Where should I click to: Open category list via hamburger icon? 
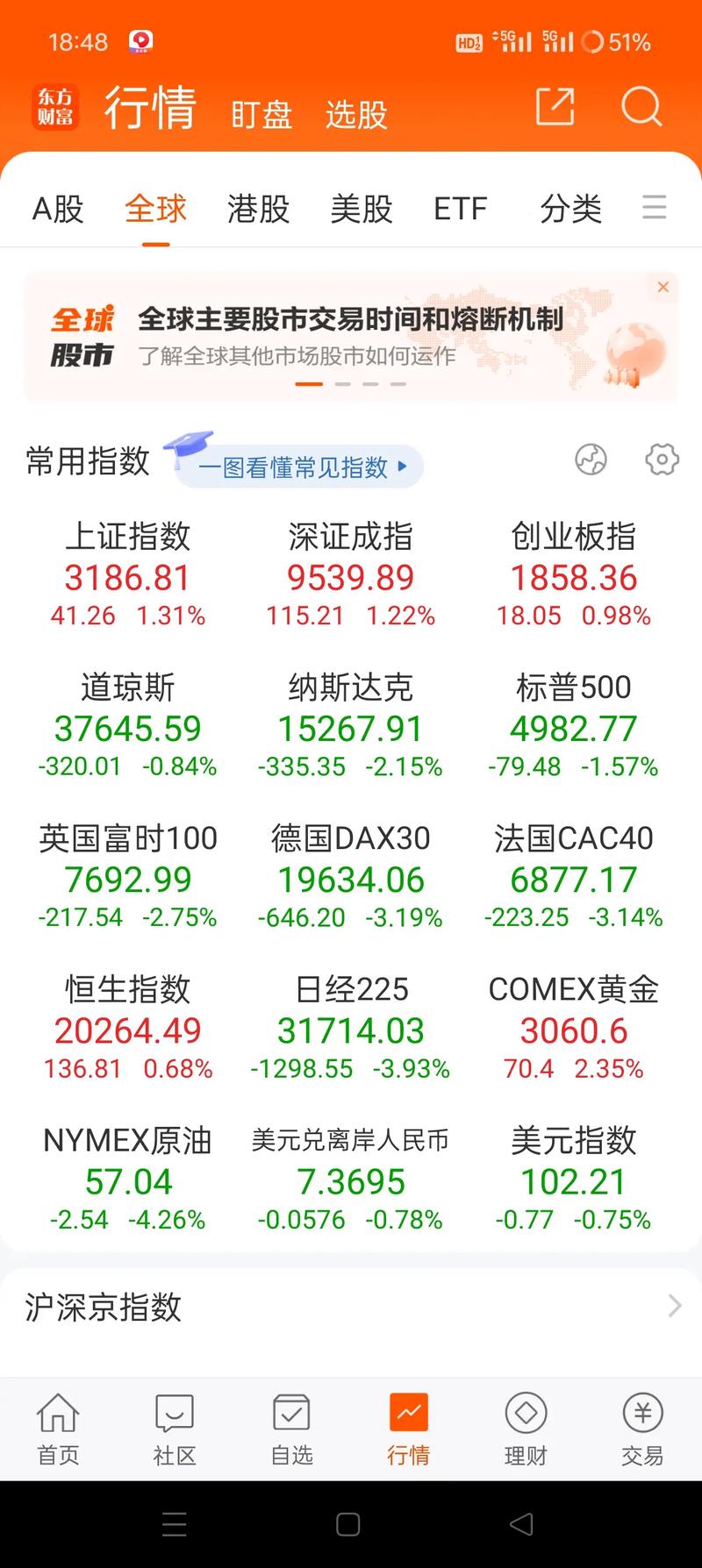pyautogui.click(x=654, y=208)
